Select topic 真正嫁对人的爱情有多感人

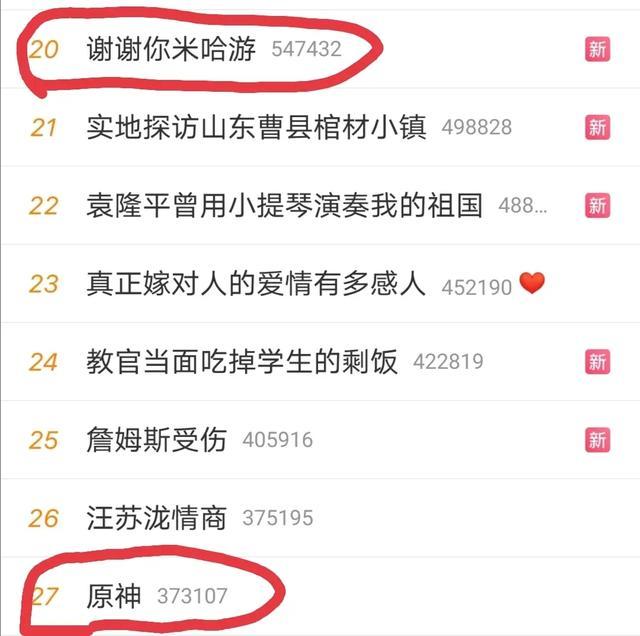(256, 284)
